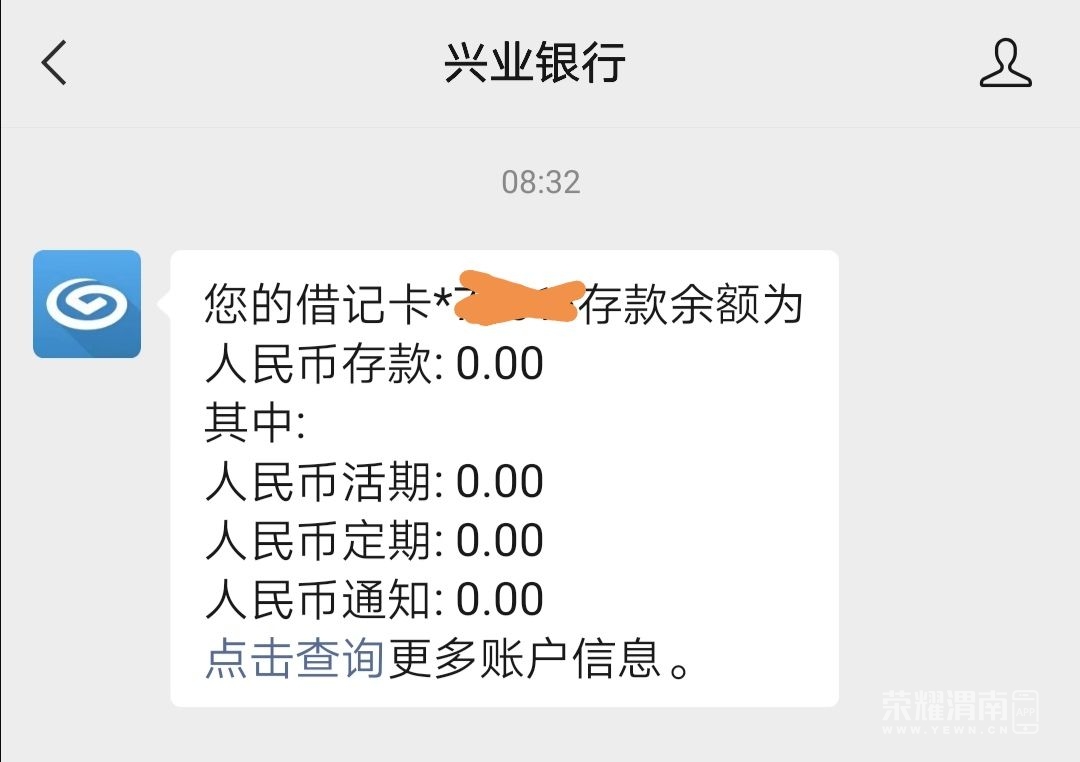Go back from the 兴业银行 chat
Screen dimensions: 1080x762
54,63
